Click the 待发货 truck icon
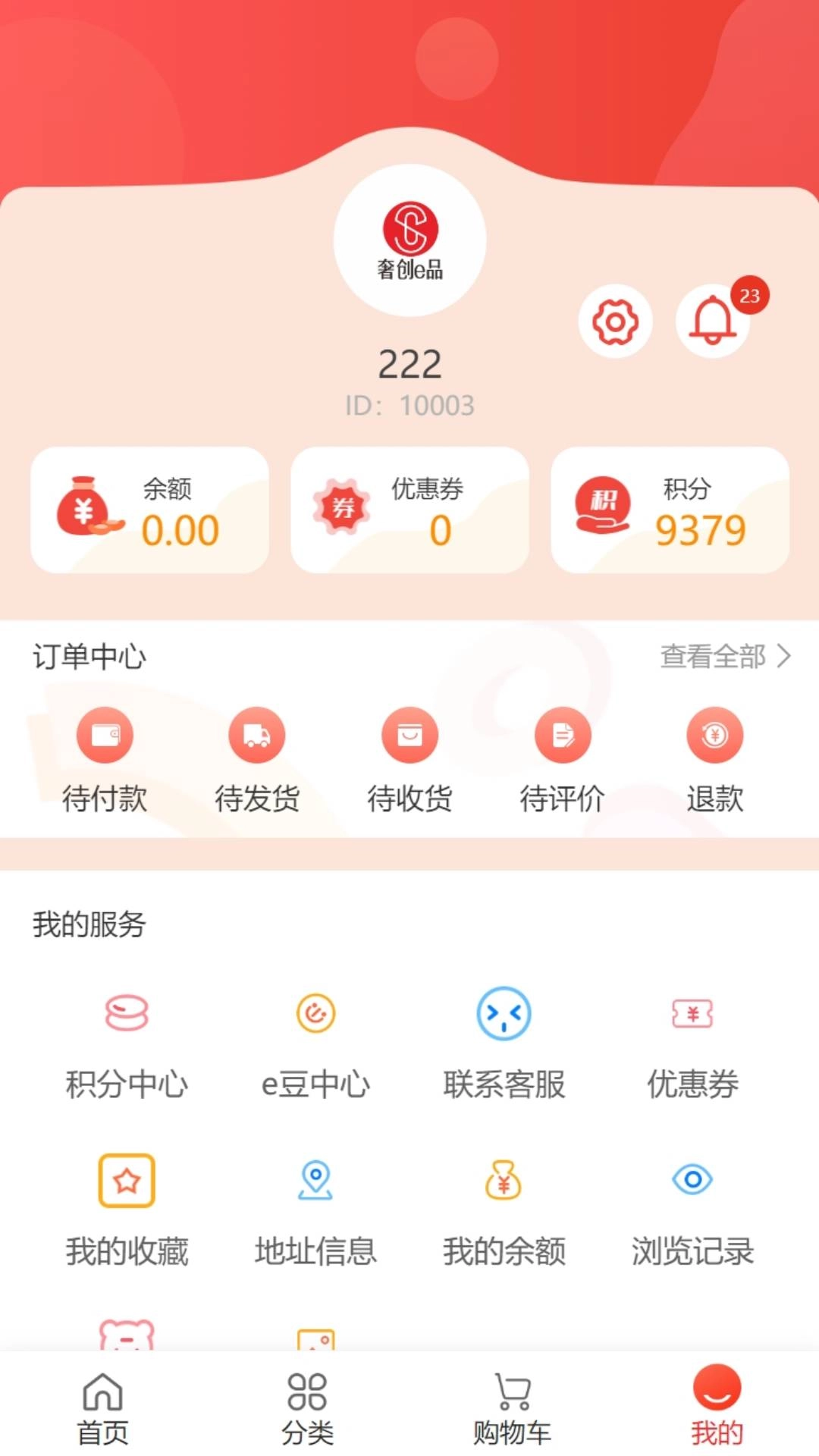This screenshot has width=819, height=1456. tap(257, 734)
